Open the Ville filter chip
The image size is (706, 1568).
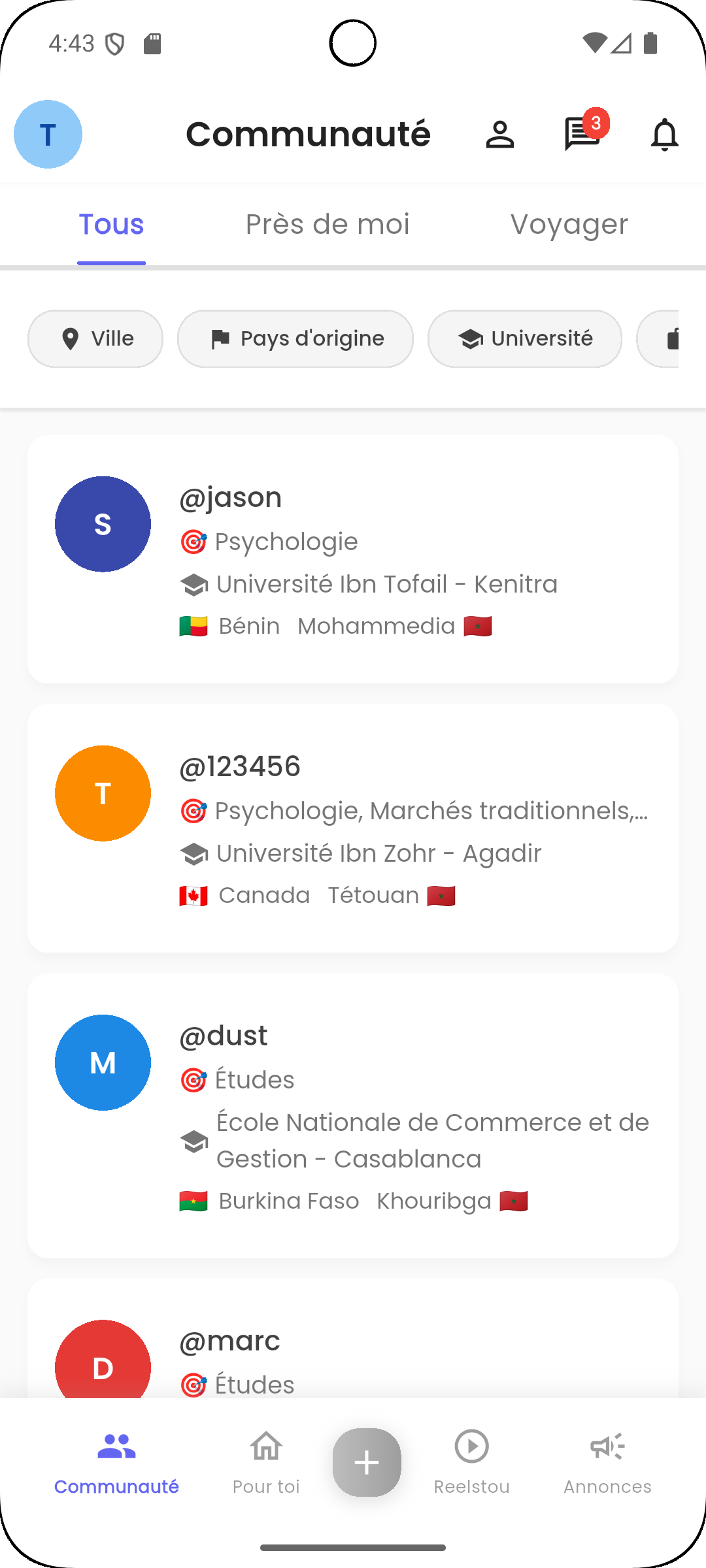pos(95,338)
